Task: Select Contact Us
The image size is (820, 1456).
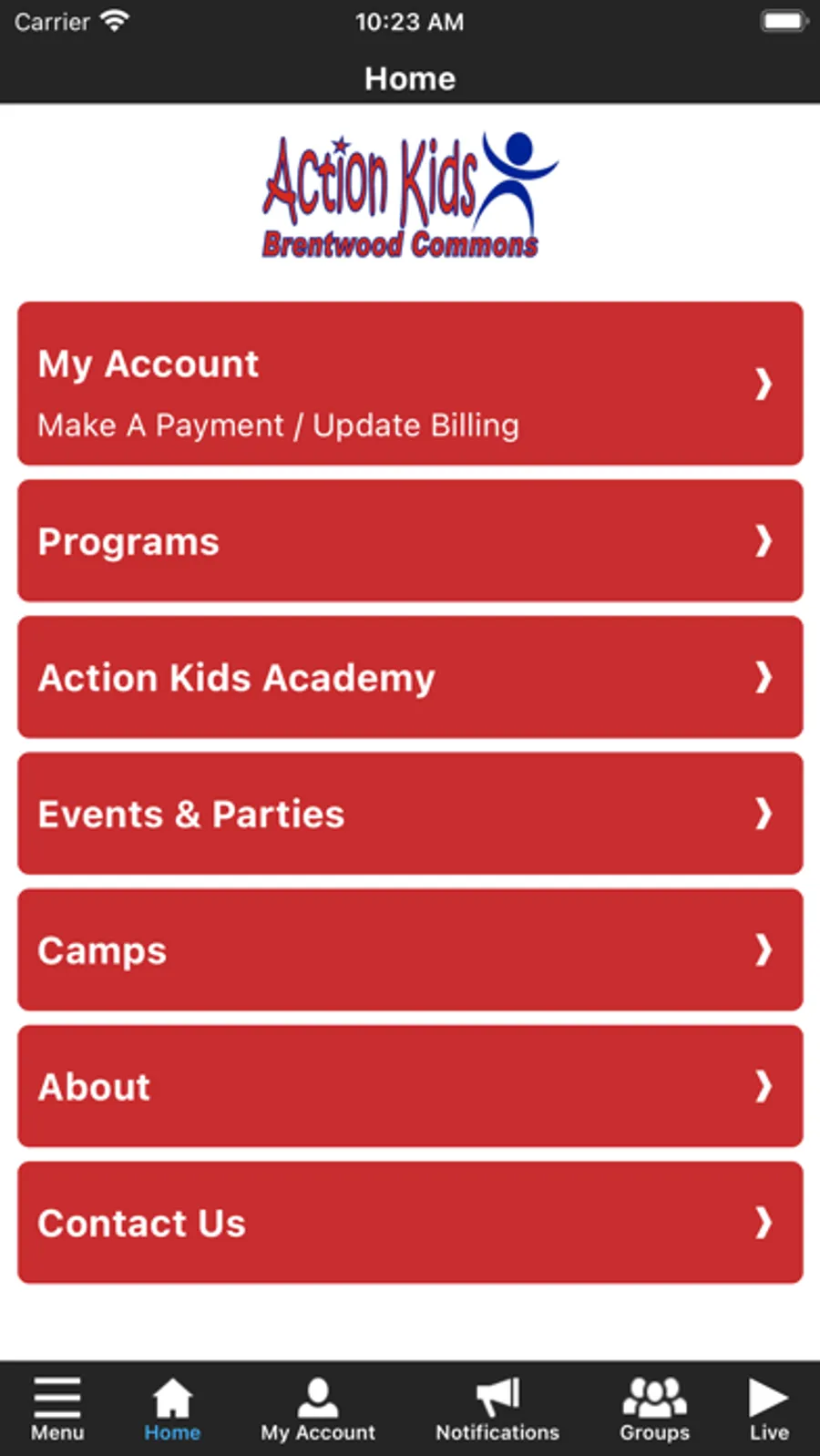Action: pyautogui.click(x=410, y=1223)
